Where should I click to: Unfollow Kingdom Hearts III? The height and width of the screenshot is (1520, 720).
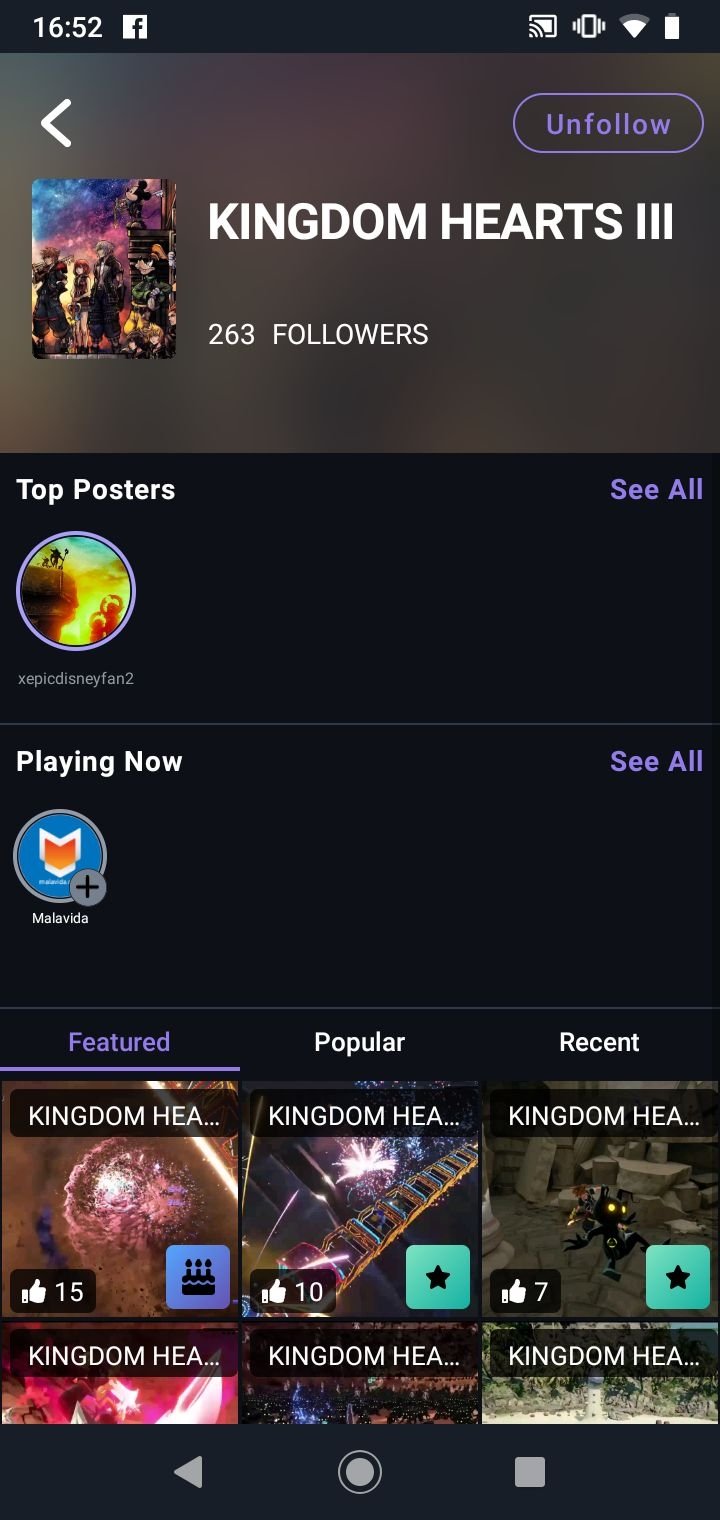[x=608, y=124]
